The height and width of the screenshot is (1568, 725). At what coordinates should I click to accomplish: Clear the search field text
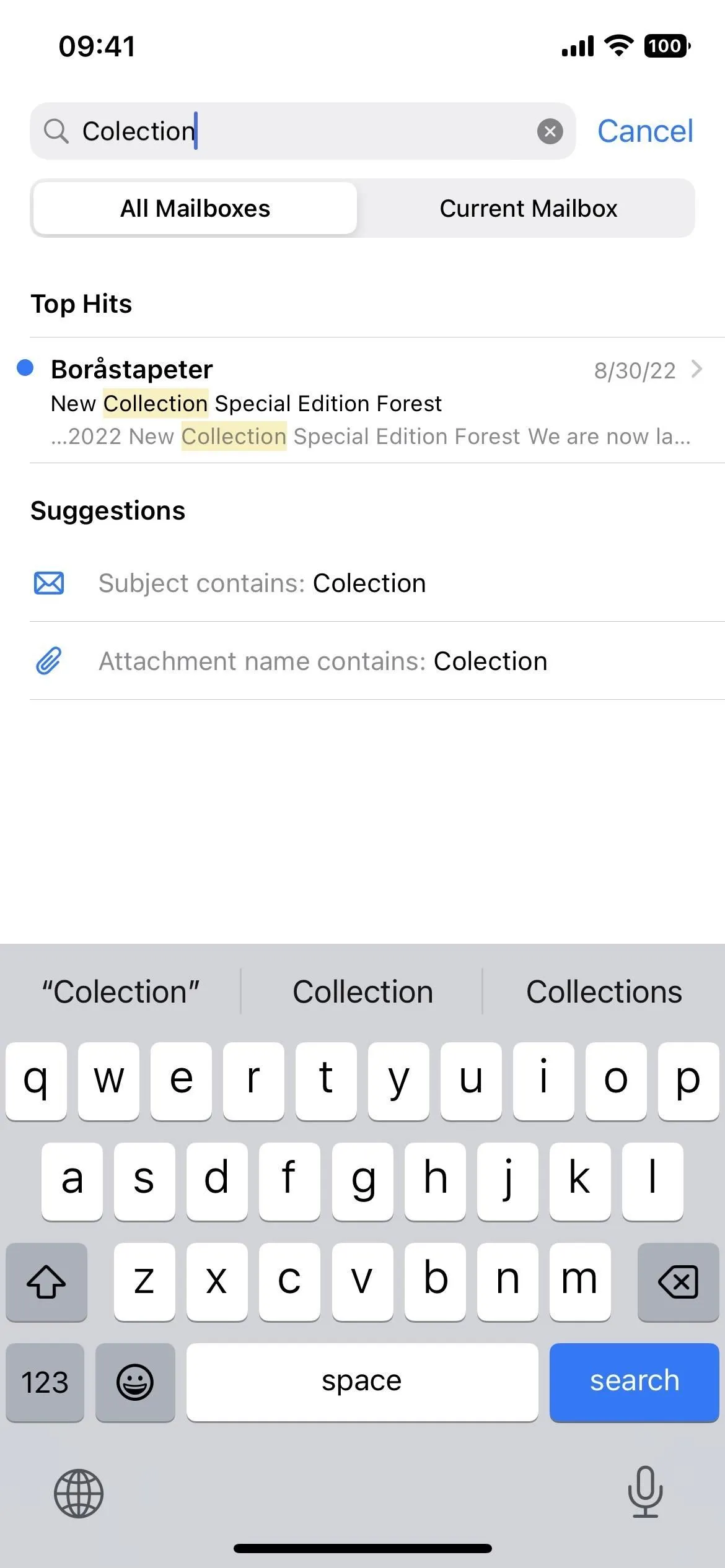click(550, 131)
